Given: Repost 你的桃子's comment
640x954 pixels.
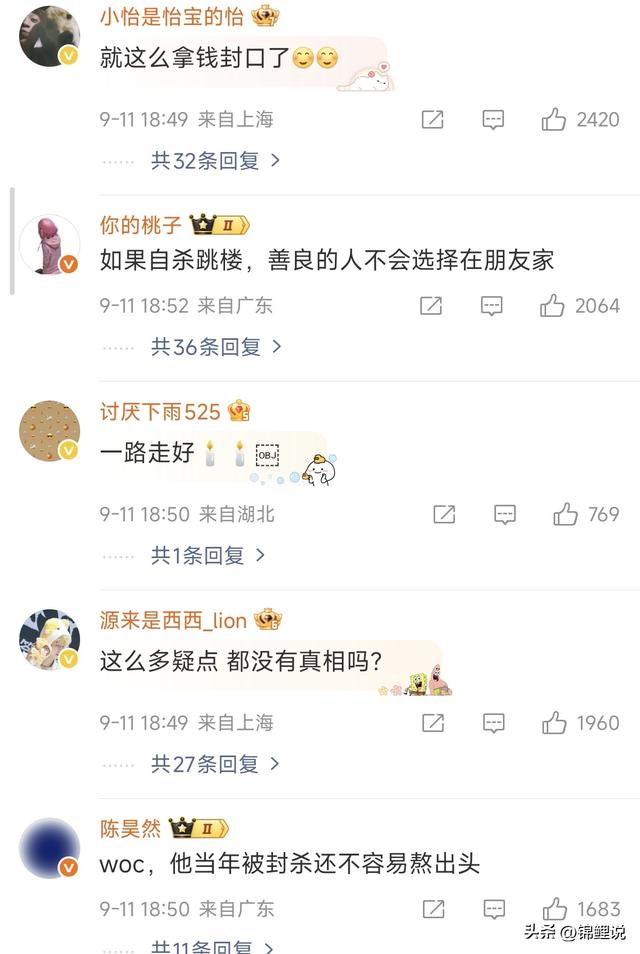Looking at the screenshot, I should click(431, 306).
